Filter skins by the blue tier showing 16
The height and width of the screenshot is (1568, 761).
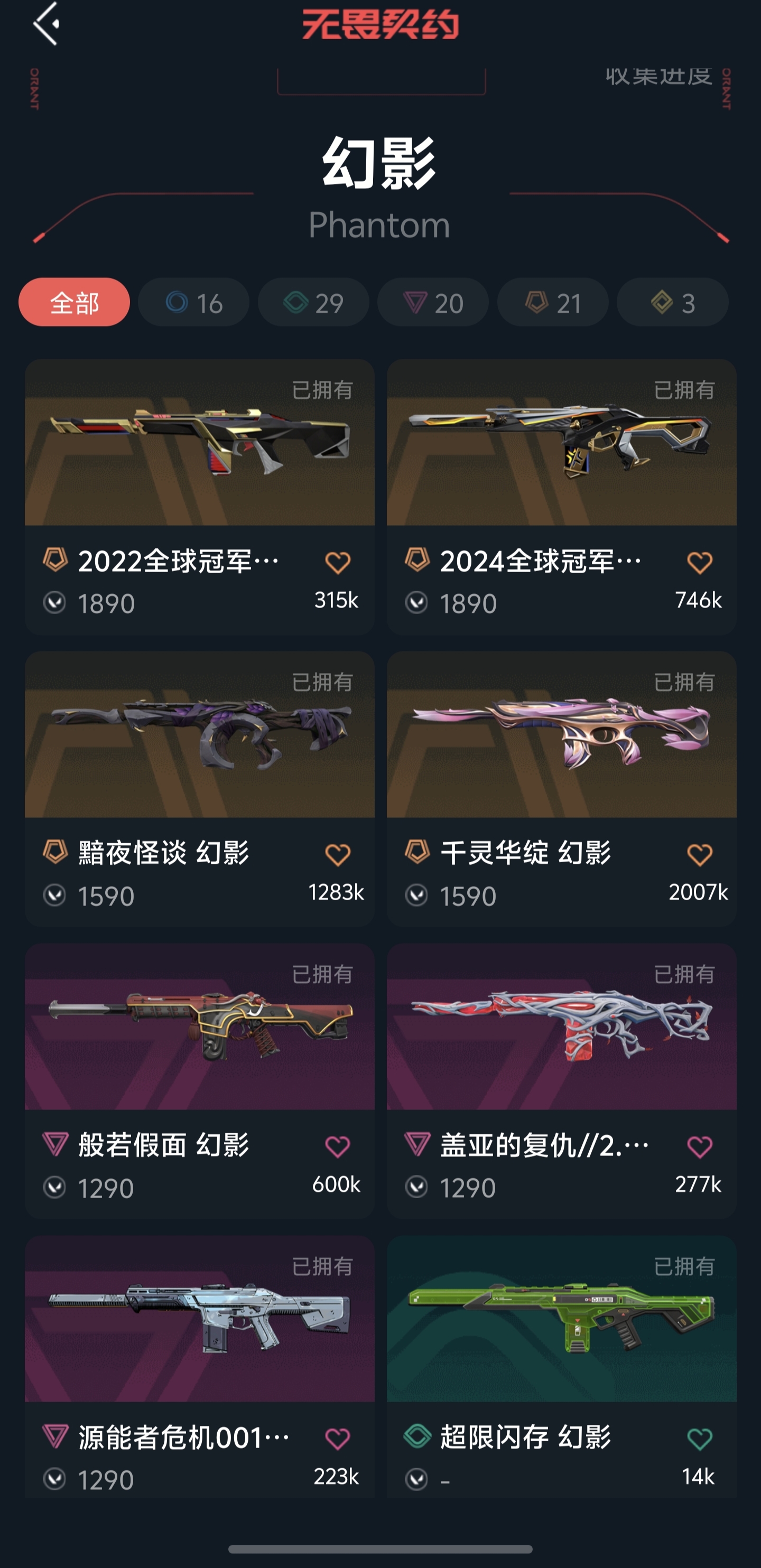(x=193, y=303)
